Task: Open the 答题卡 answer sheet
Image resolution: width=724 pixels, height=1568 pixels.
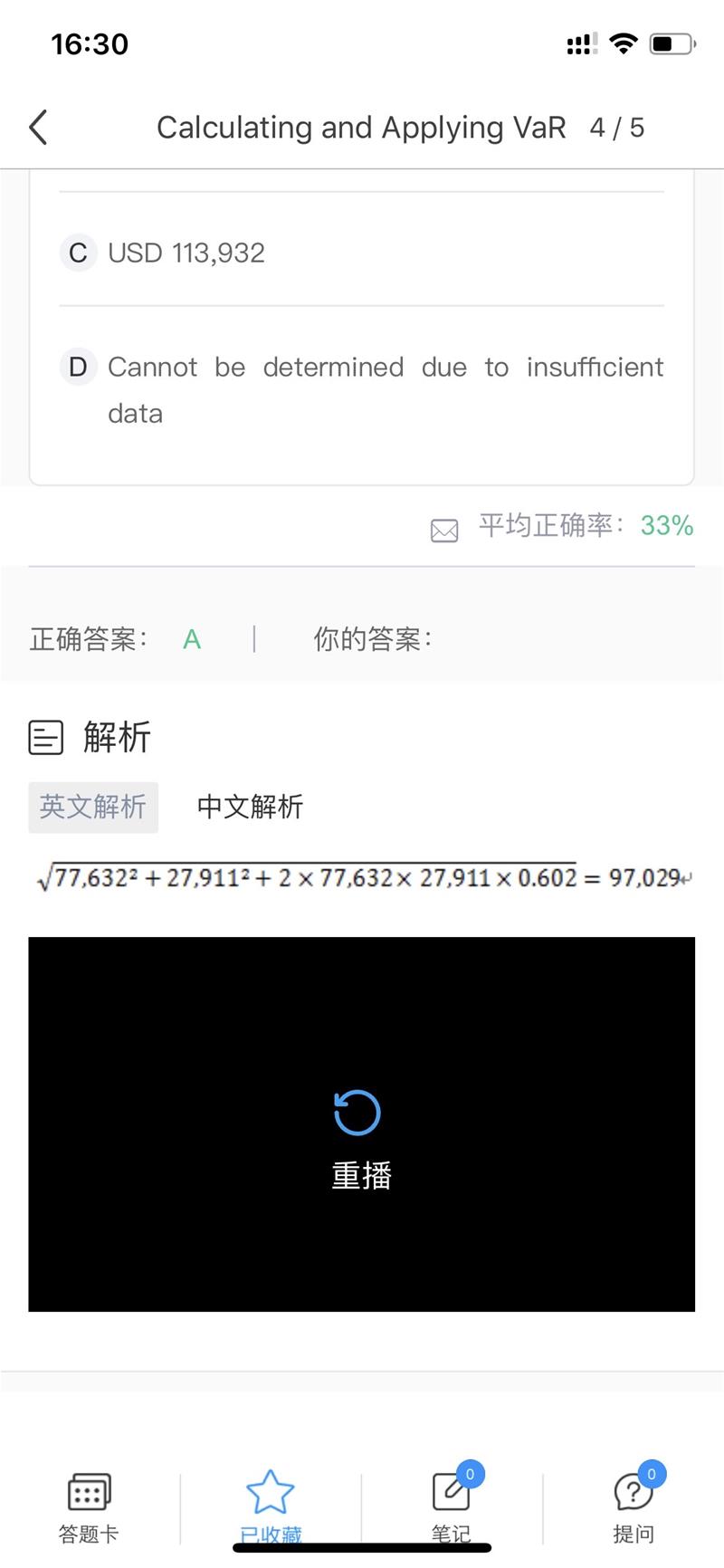Action: pyautogui.click(x=89, y=1506)
